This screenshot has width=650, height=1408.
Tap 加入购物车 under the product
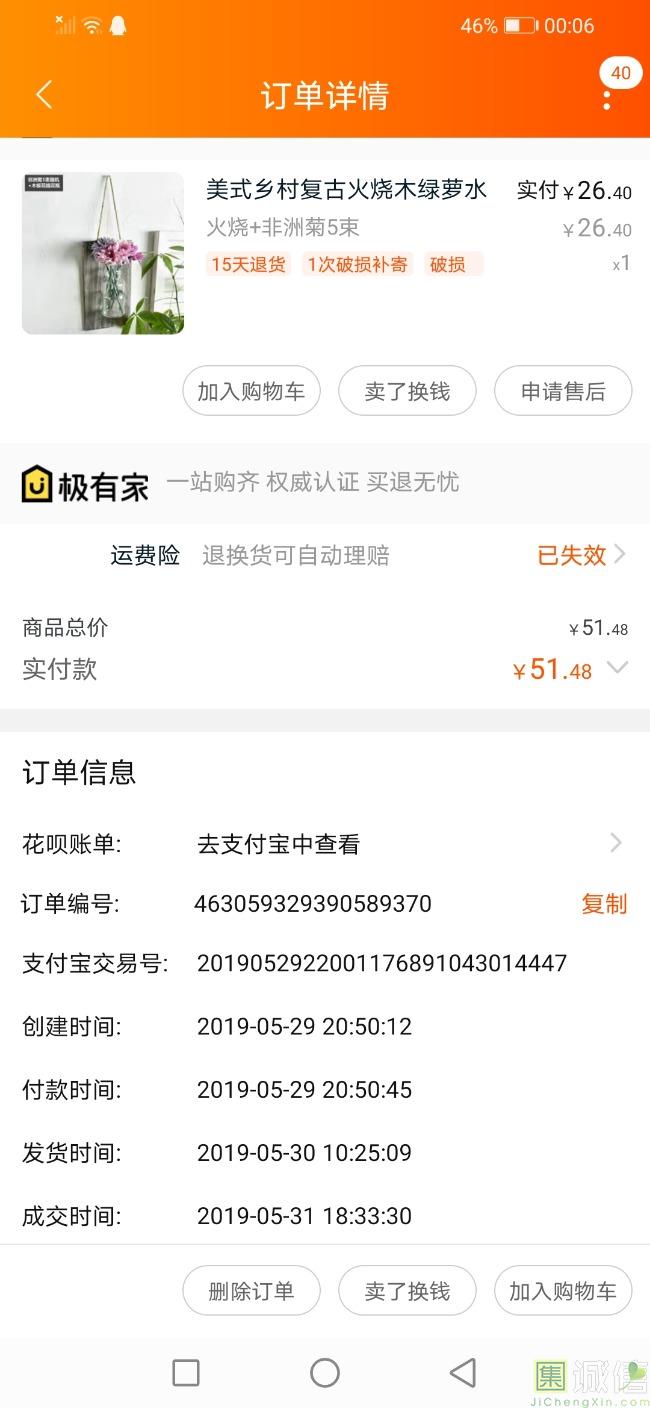click(251, 391)
